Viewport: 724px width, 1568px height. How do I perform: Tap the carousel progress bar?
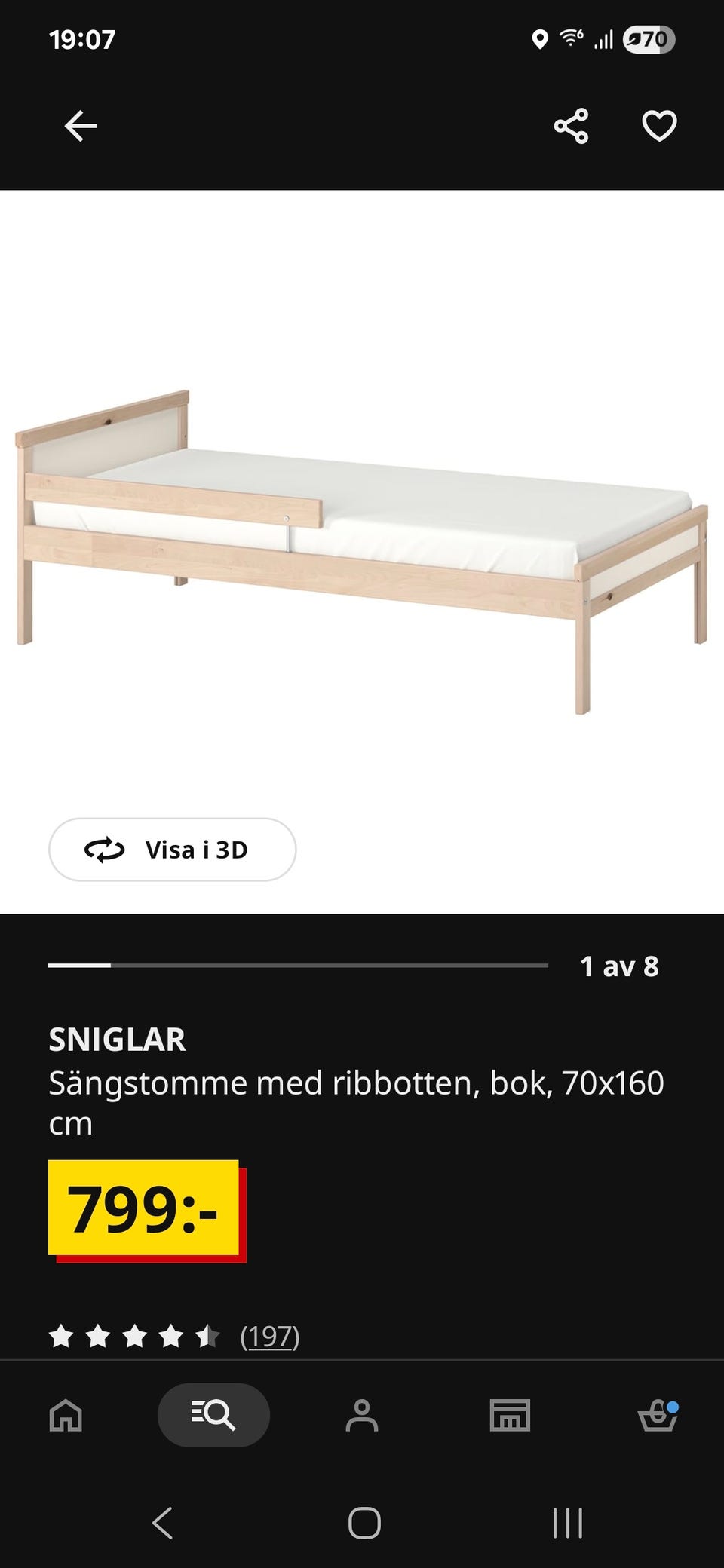(x=299, y=963)
